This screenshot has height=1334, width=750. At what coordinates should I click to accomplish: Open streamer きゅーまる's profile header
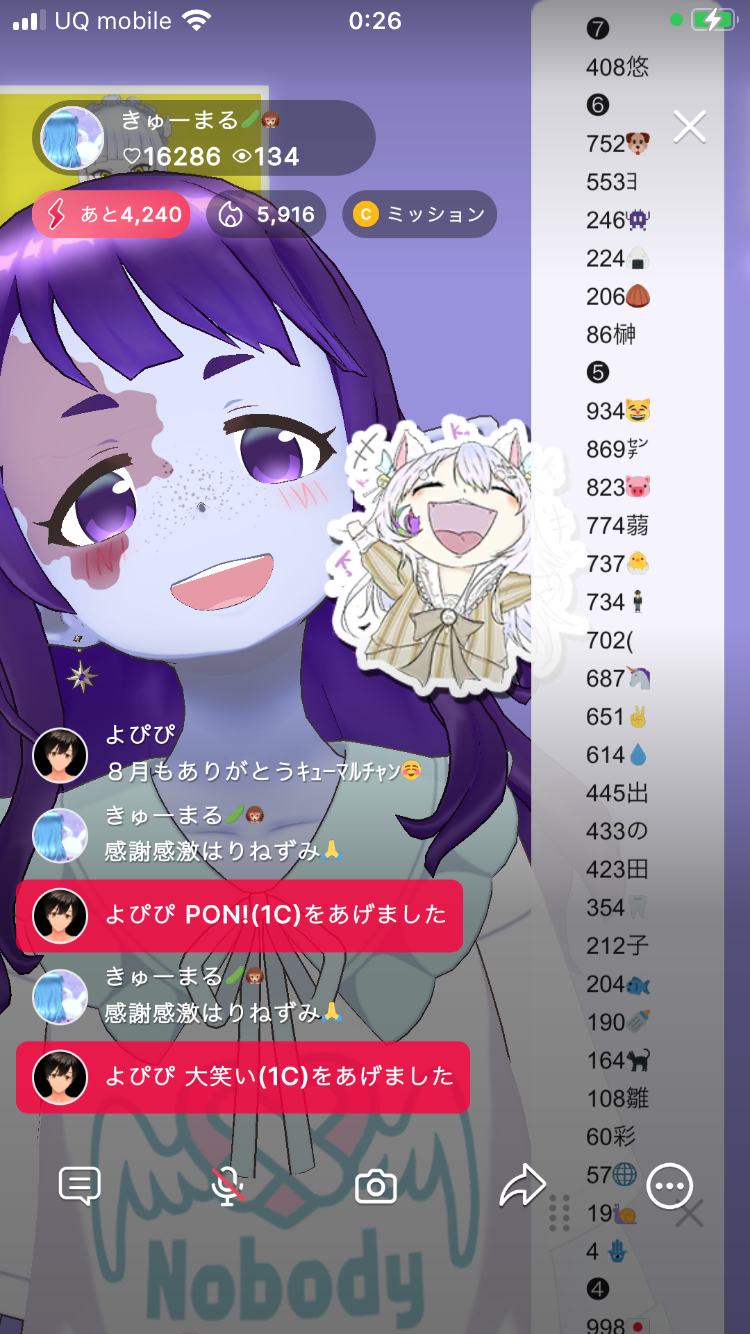[205, 138]
